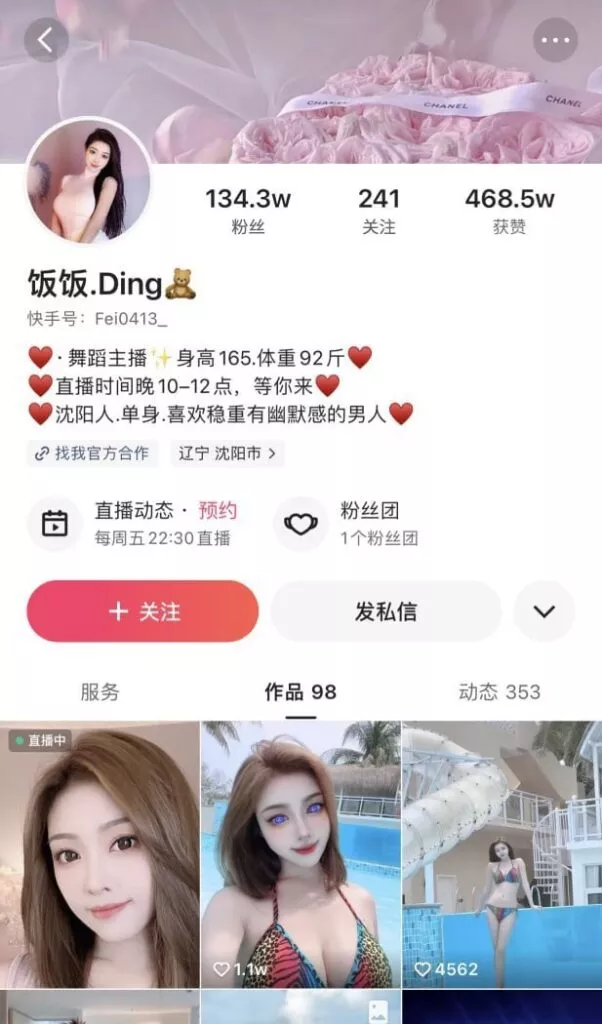Open the 直播中 live video tile

click(100, 855)
